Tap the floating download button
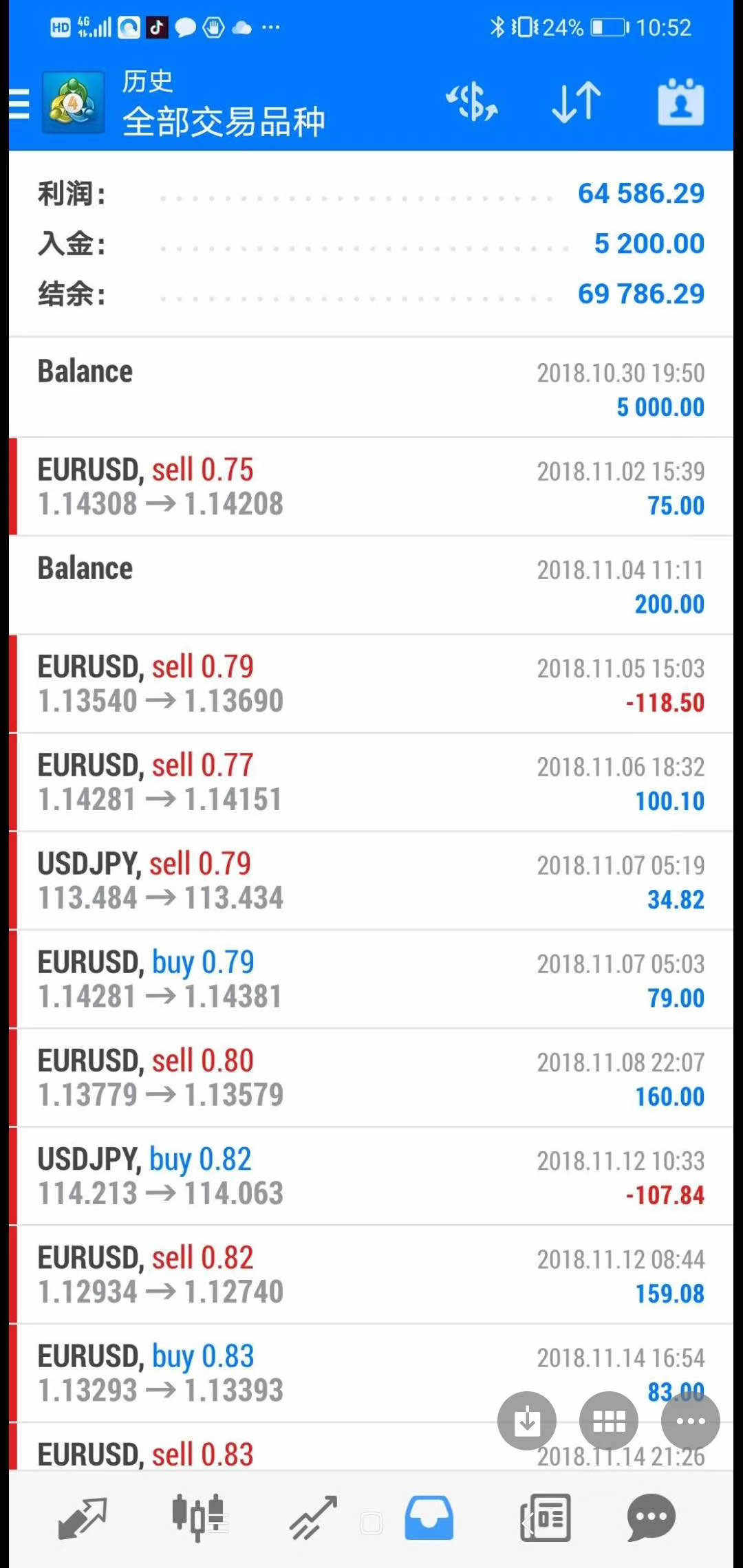Image resolution: width=743 pixels, height=1568 pixels. point(527,1421)
